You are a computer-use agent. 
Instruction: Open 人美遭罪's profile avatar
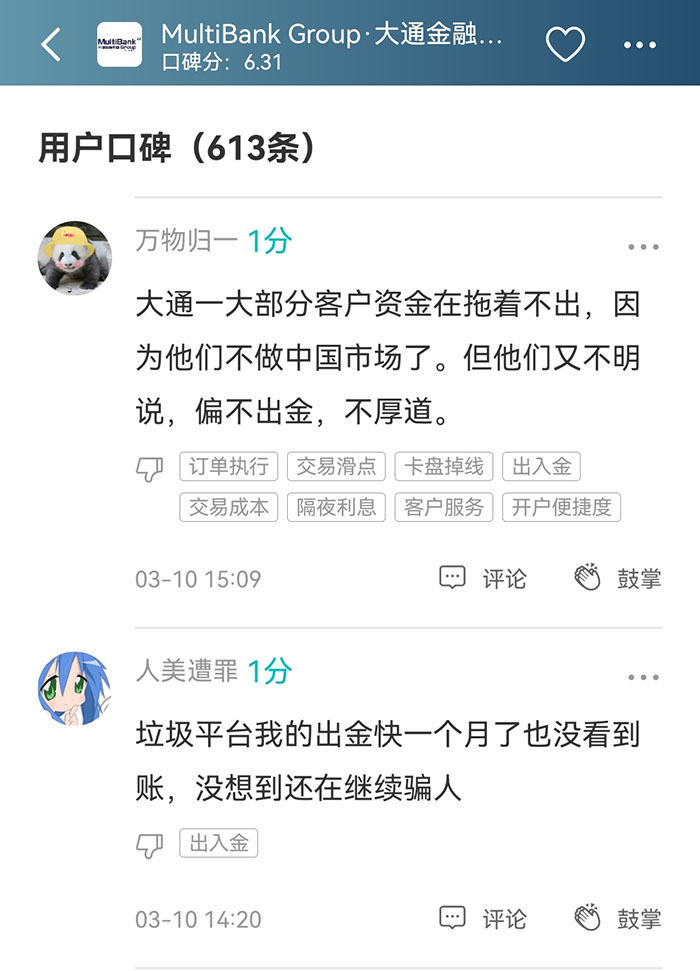pyautogui.click(x=74, y=689)
